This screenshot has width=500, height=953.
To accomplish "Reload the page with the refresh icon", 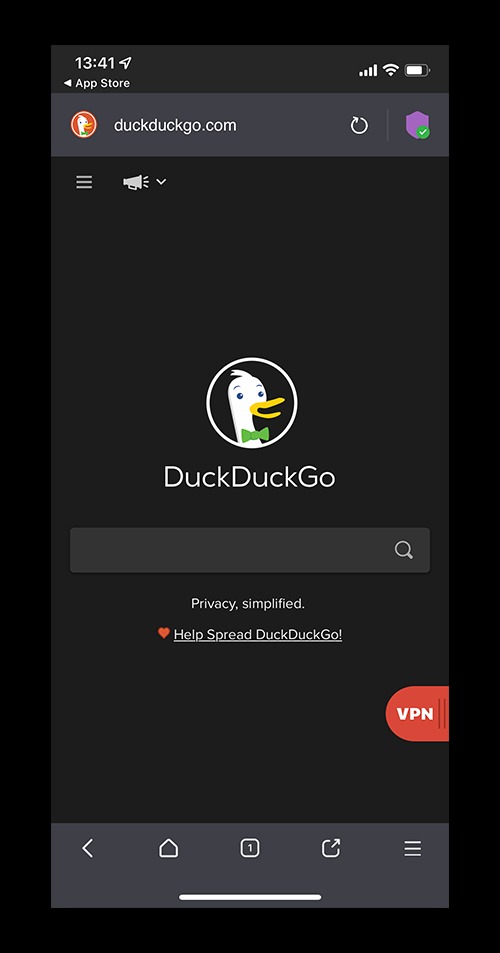I will (x=359, y=125).
